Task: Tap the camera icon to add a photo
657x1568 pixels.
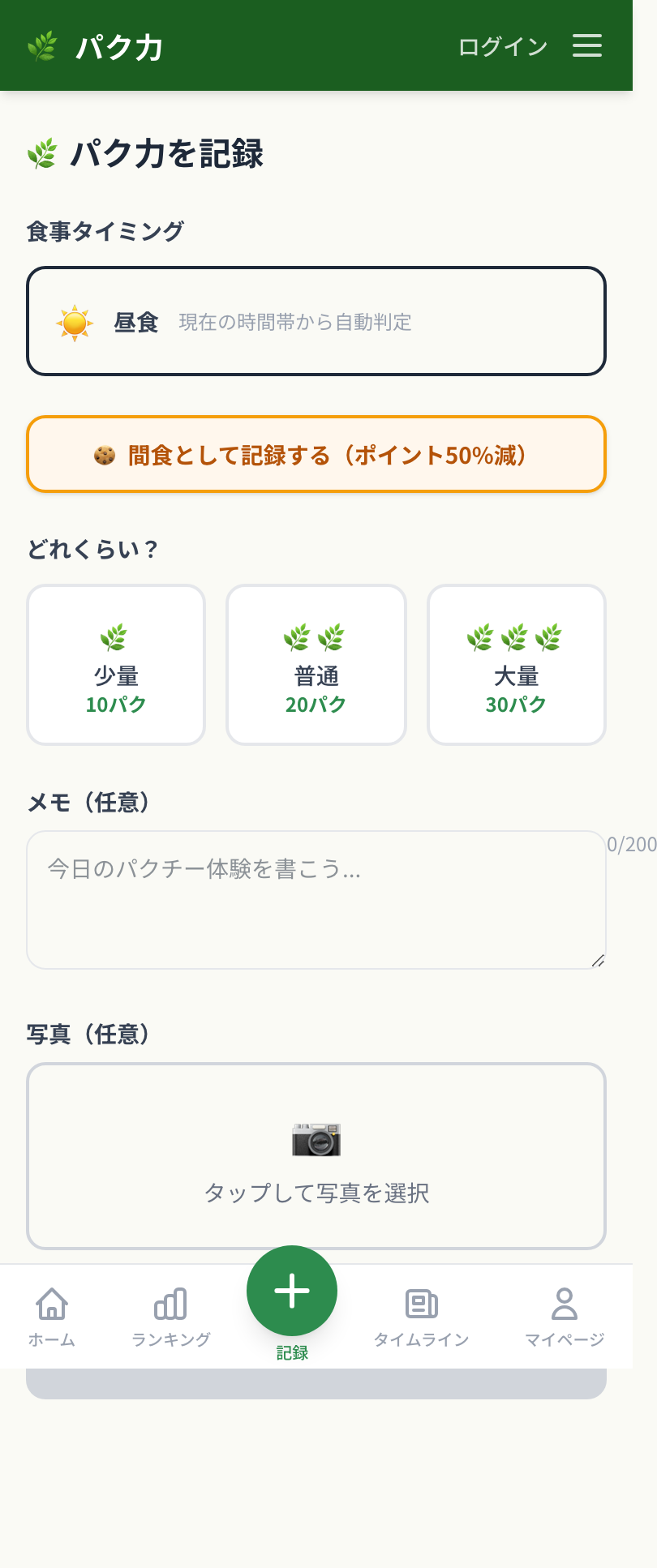Action: point(316,1138)
